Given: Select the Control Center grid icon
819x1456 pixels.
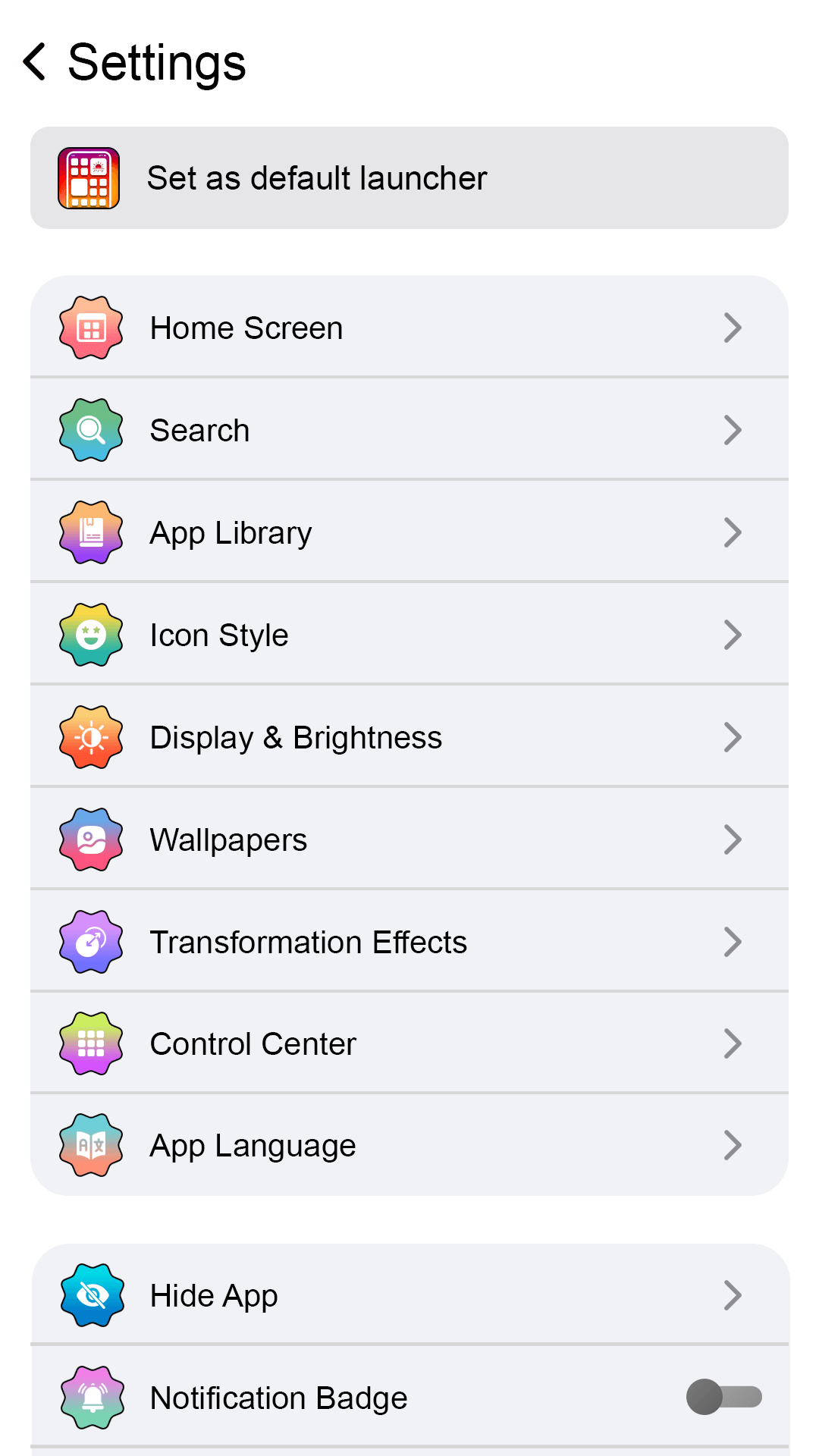Looking at the screenshot, I should (x=90, y=1043).
